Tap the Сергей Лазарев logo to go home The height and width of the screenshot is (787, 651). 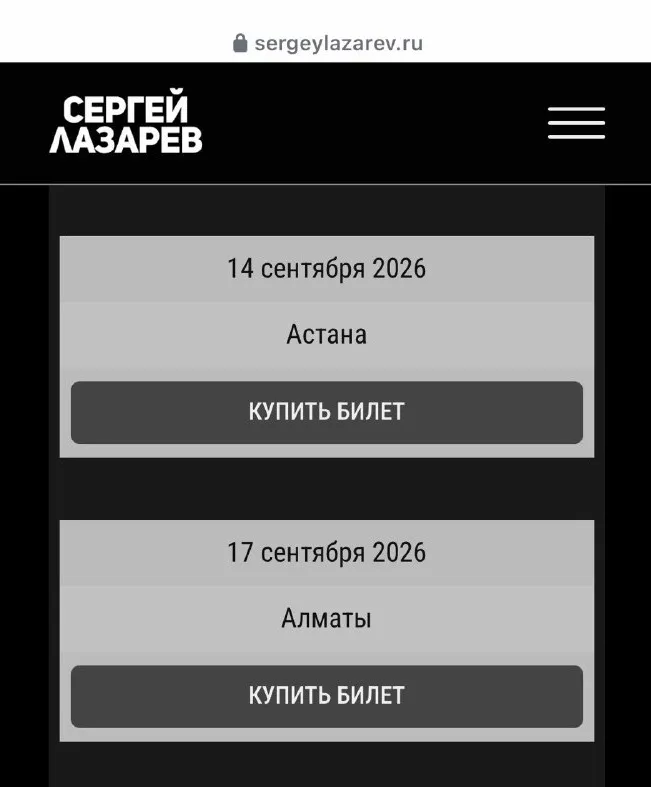(126, 124)
